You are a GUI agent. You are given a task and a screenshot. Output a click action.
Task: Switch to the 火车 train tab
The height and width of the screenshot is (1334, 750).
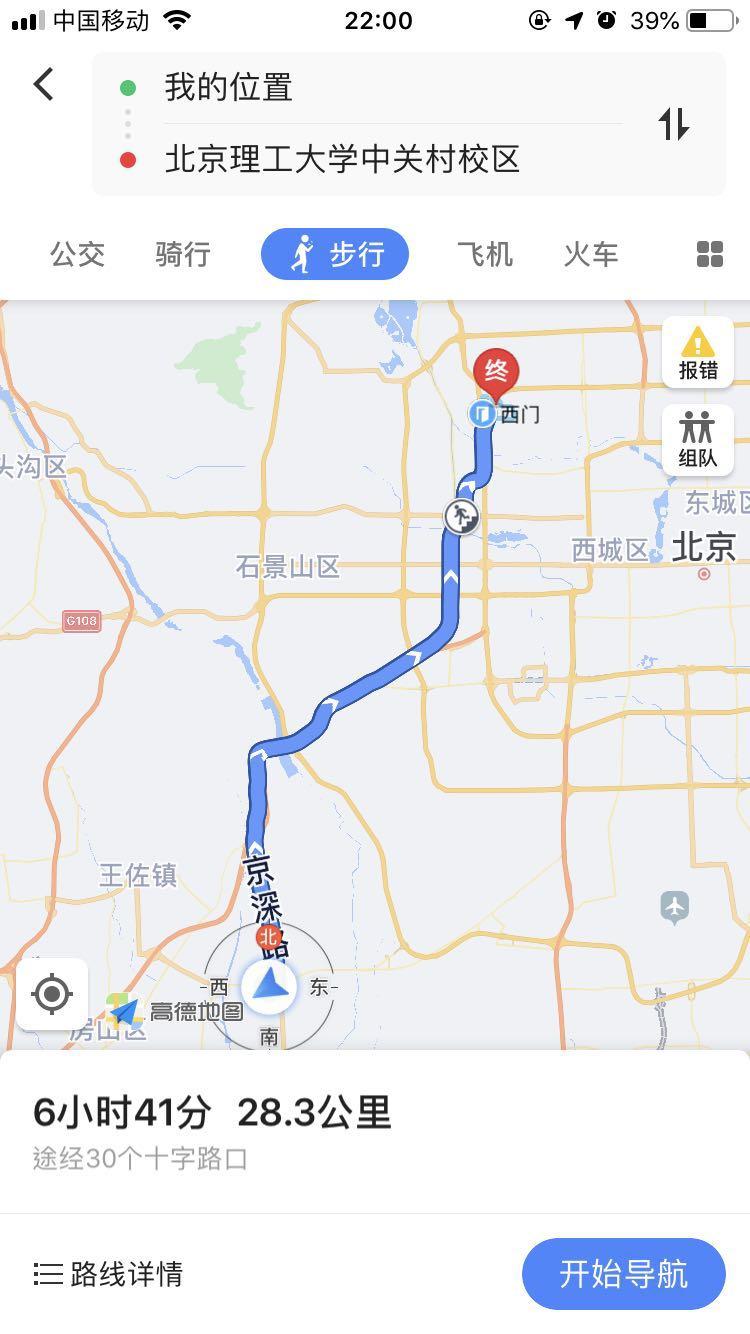click(x=591, y=254)
